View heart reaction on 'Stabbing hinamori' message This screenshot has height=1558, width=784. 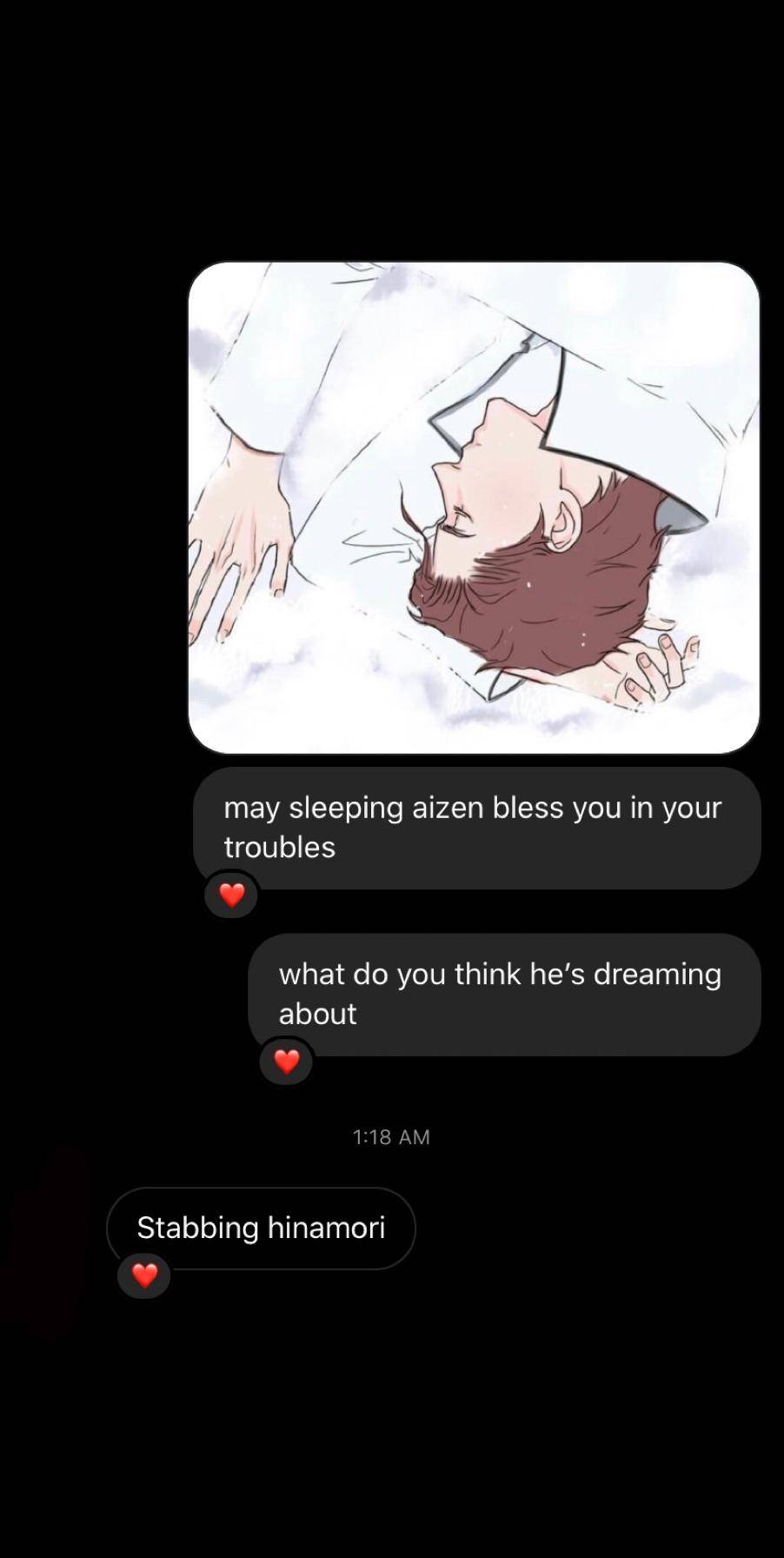144,1275
